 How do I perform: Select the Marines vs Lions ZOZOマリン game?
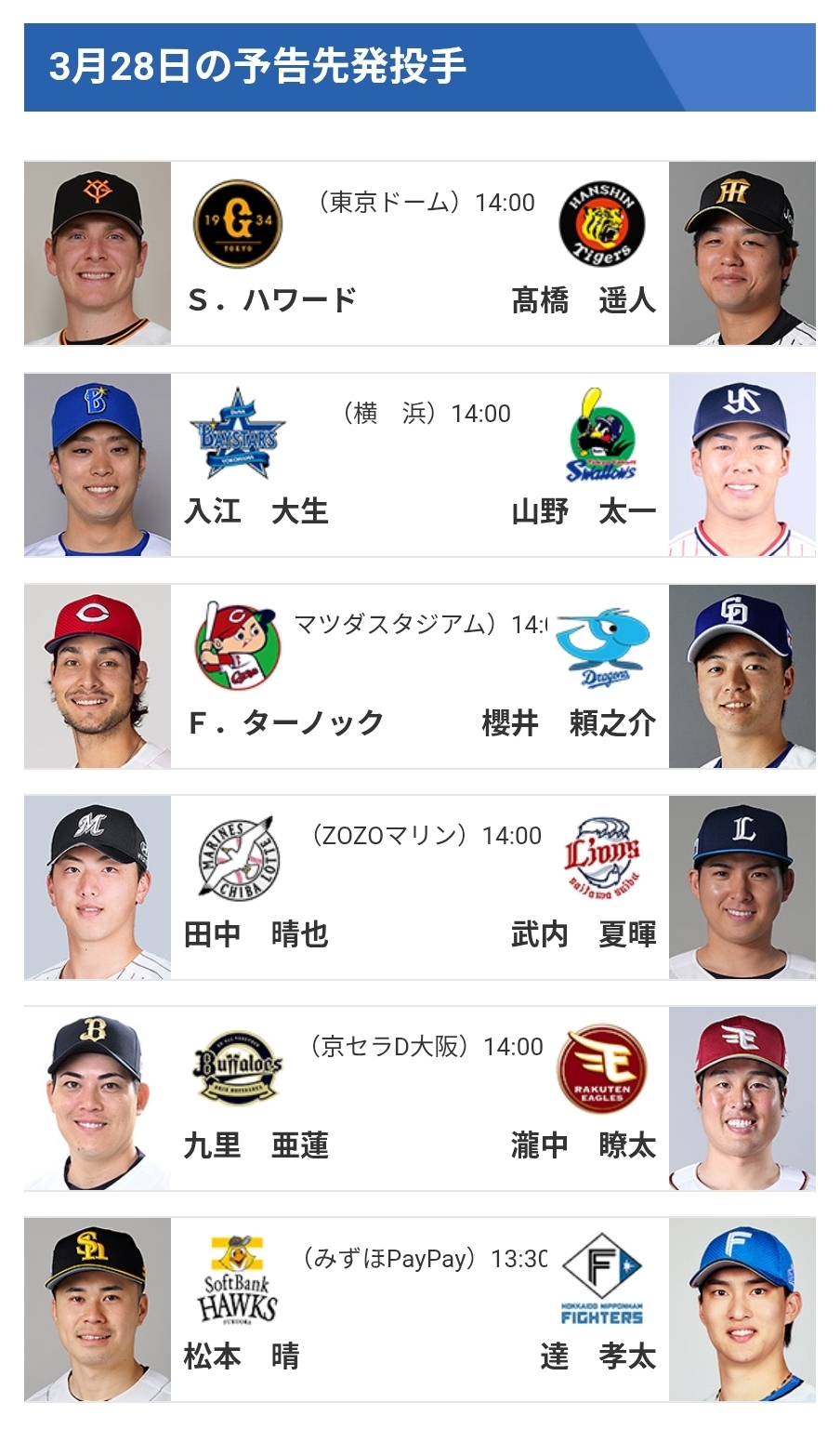click(x=420, y=887)
